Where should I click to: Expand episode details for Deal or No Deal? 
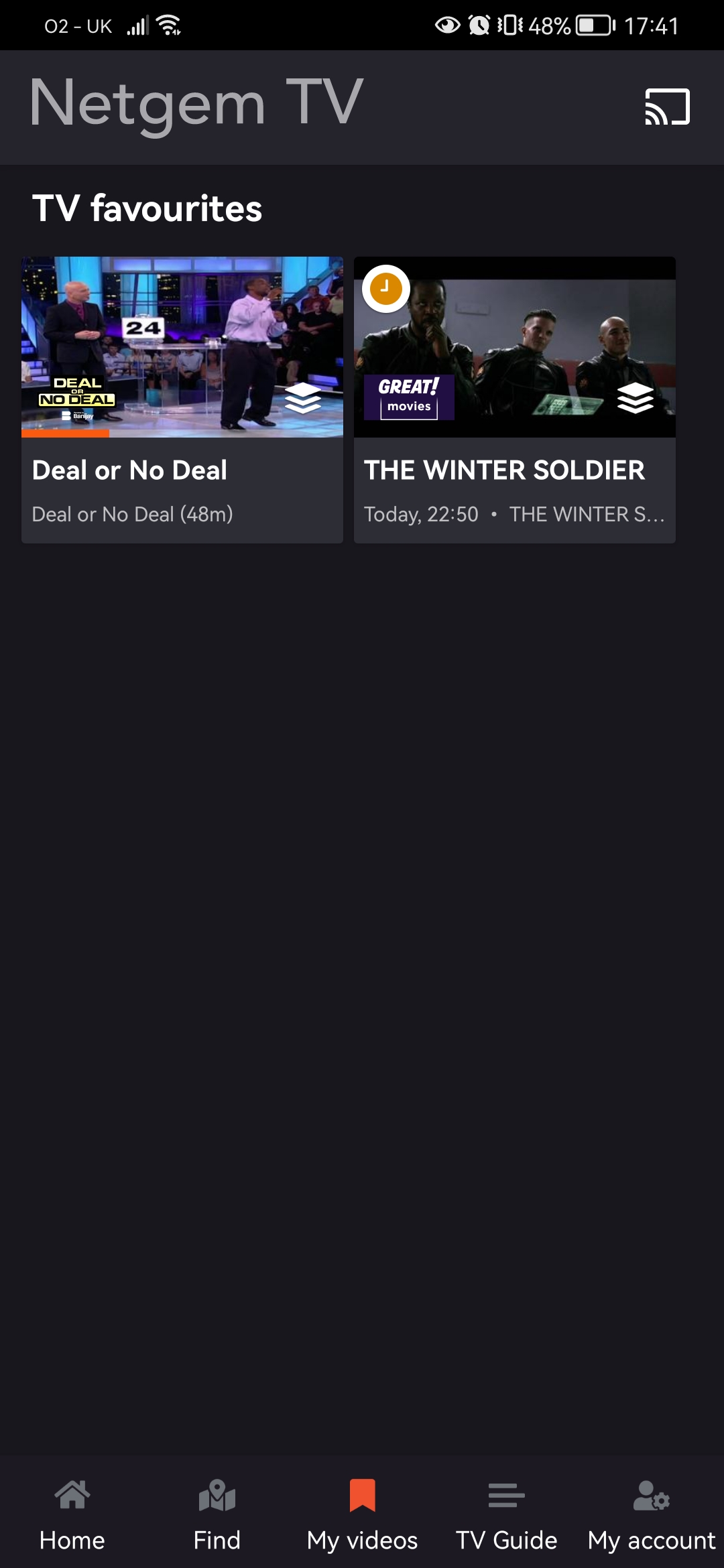[132, 514]
